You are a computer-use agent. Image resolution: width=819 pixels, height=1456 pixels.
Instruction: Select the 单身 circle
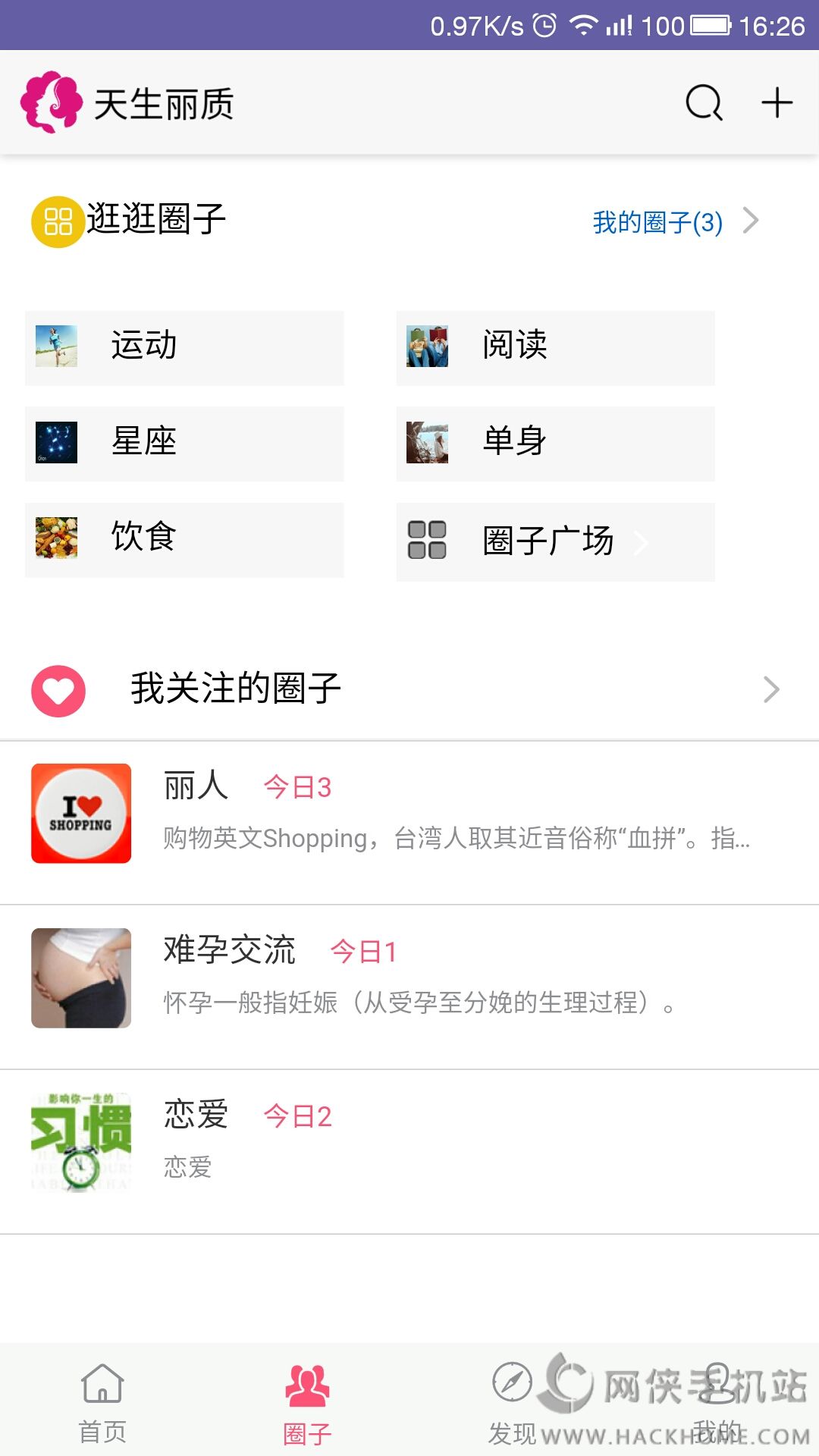[555, 444]
